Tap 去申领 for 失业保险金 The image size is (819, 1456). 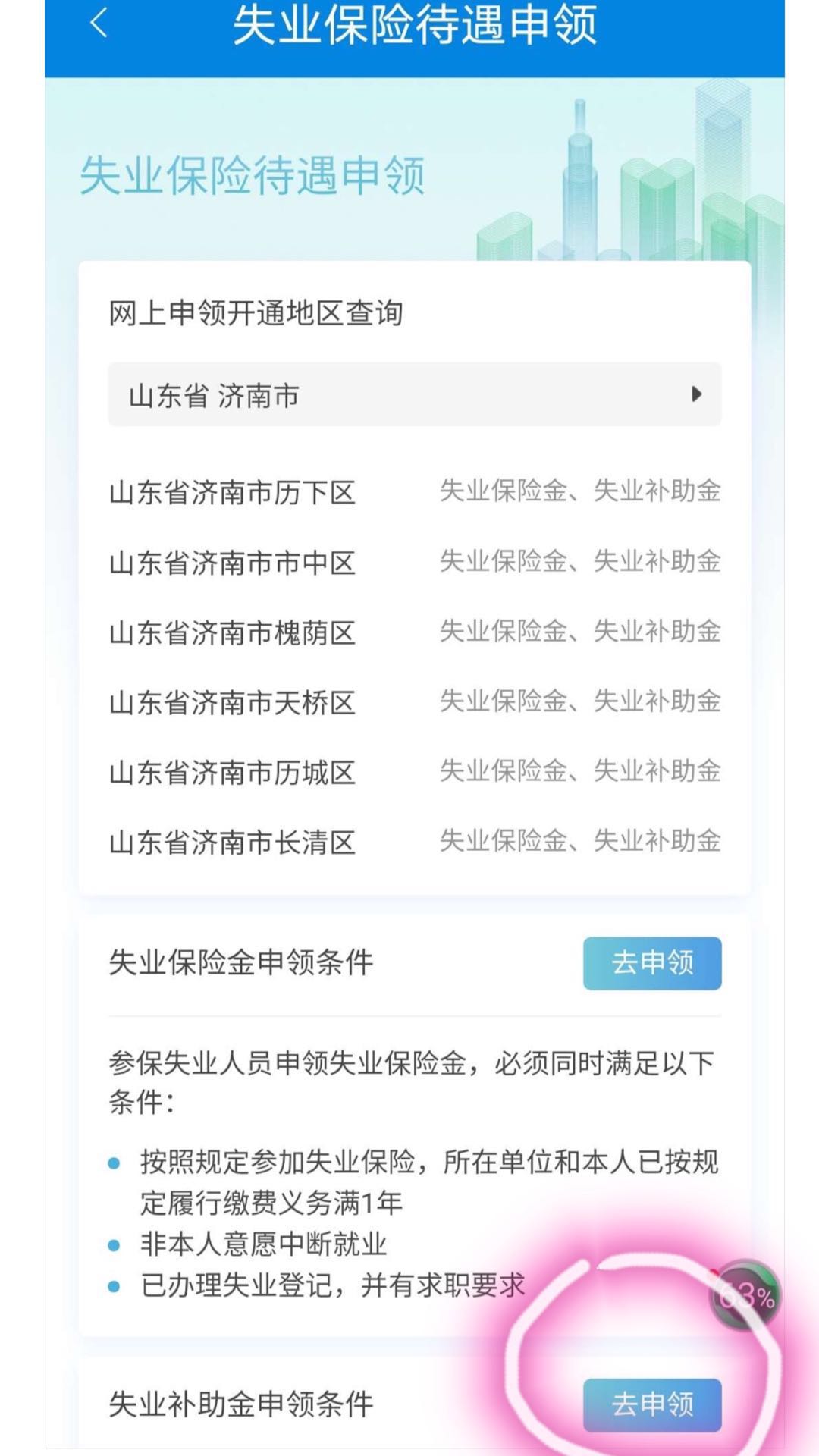pyautogui.click(x=652, y=962)
